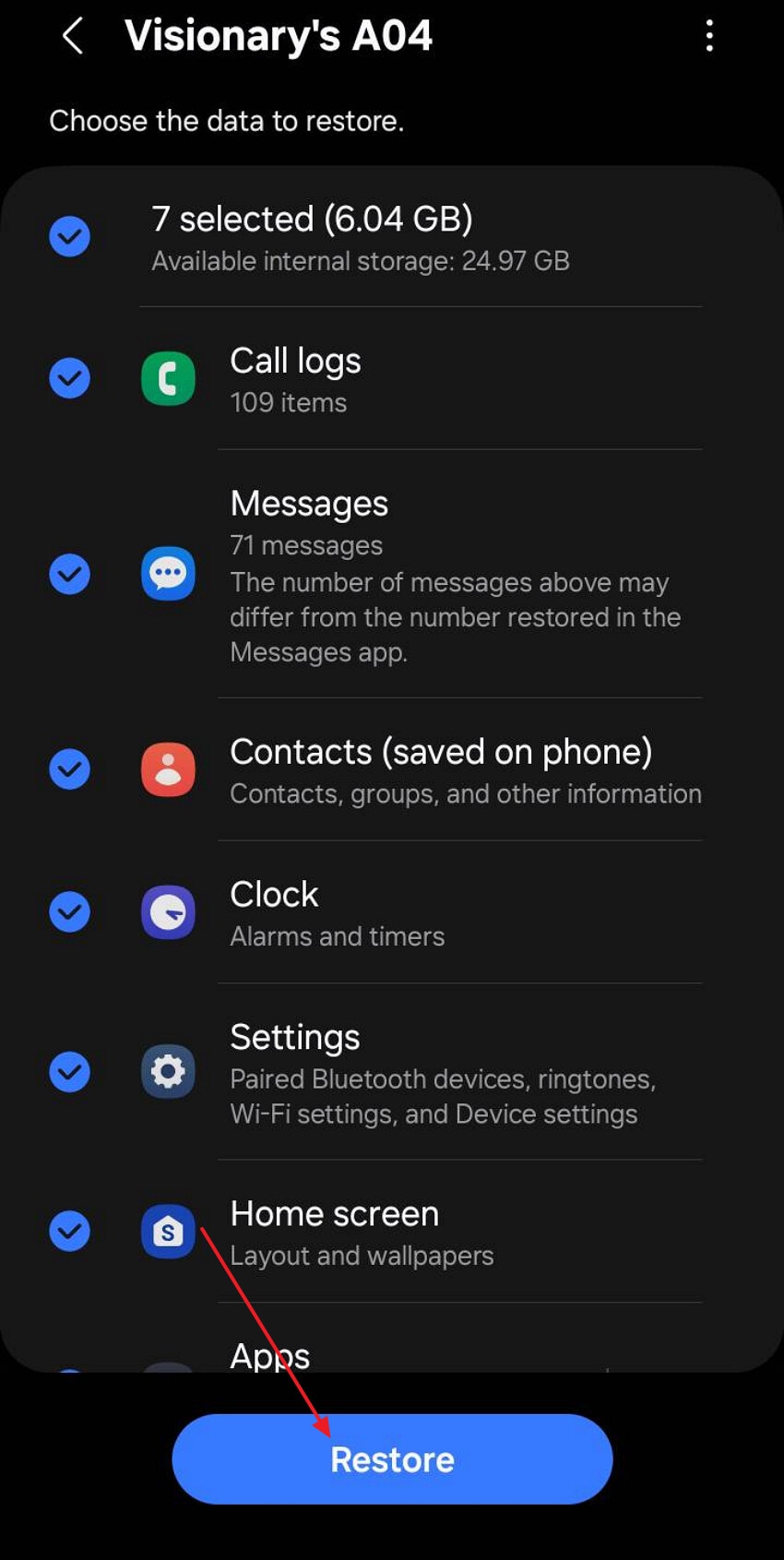This screenshot has width=784, height=1560.
Task: Deselect the Call logs checkbox
Action: coord(69,378)
